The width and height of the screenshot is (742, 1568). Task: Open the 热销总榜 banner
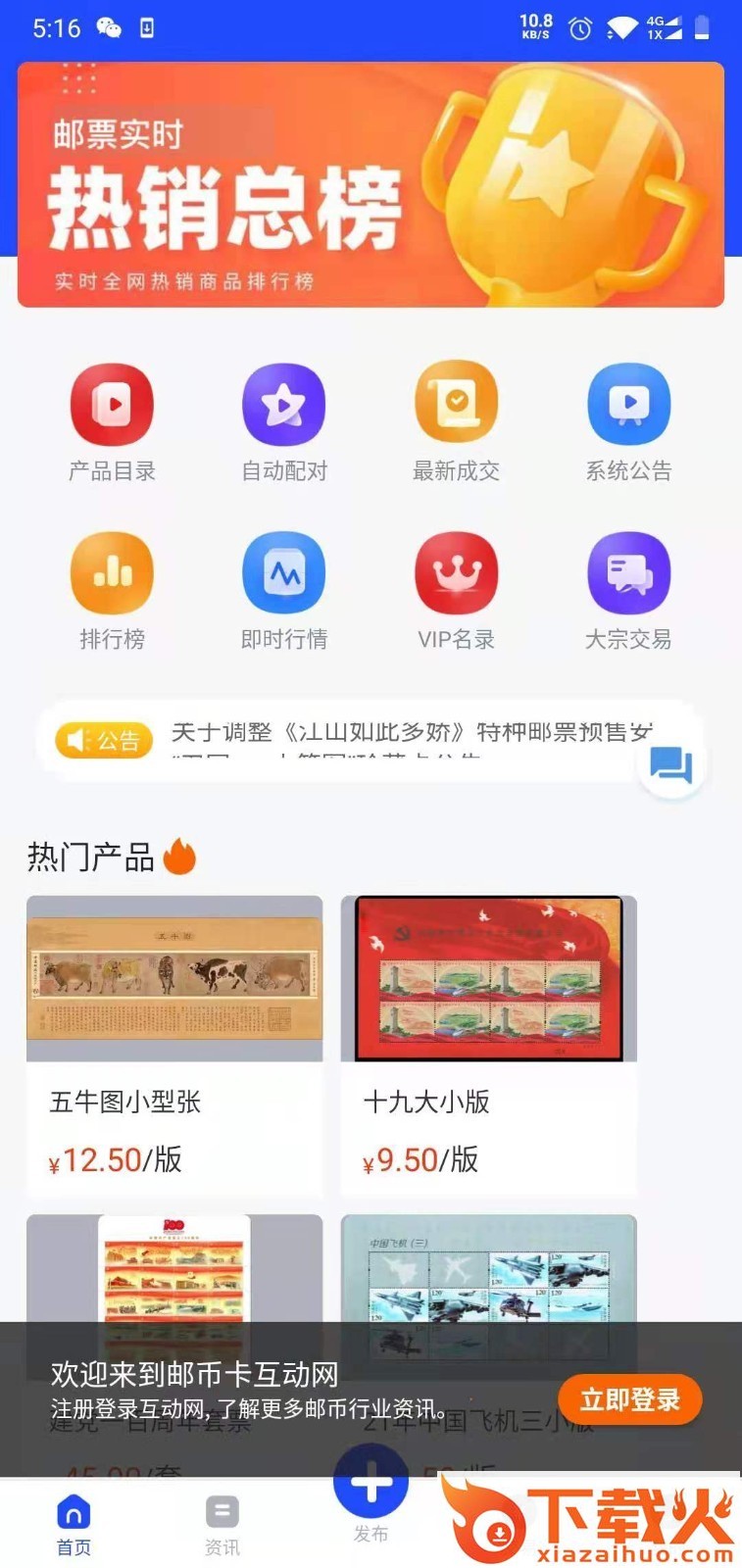click(x=371, y=184)
